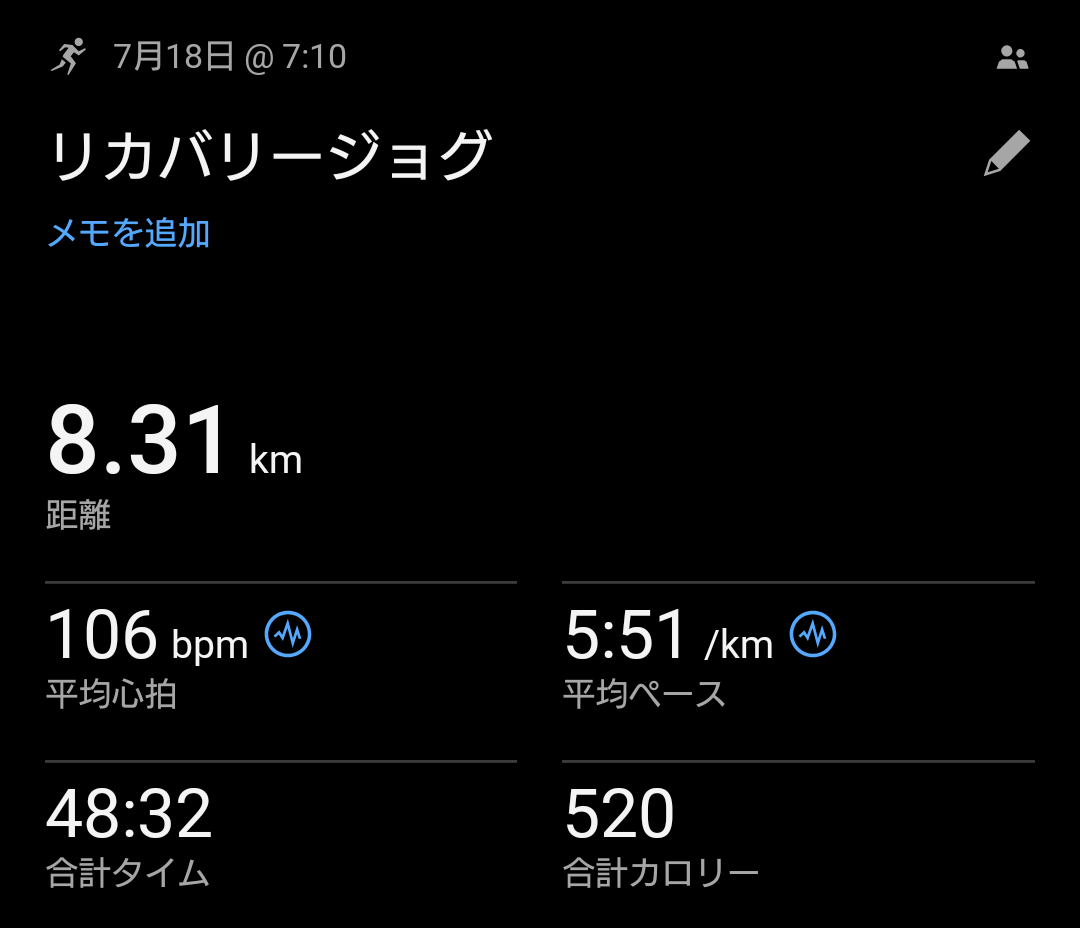Tap メモを追加 to add a note
This screenshot has height=928, width=1080.
click(x=129, y=233)
